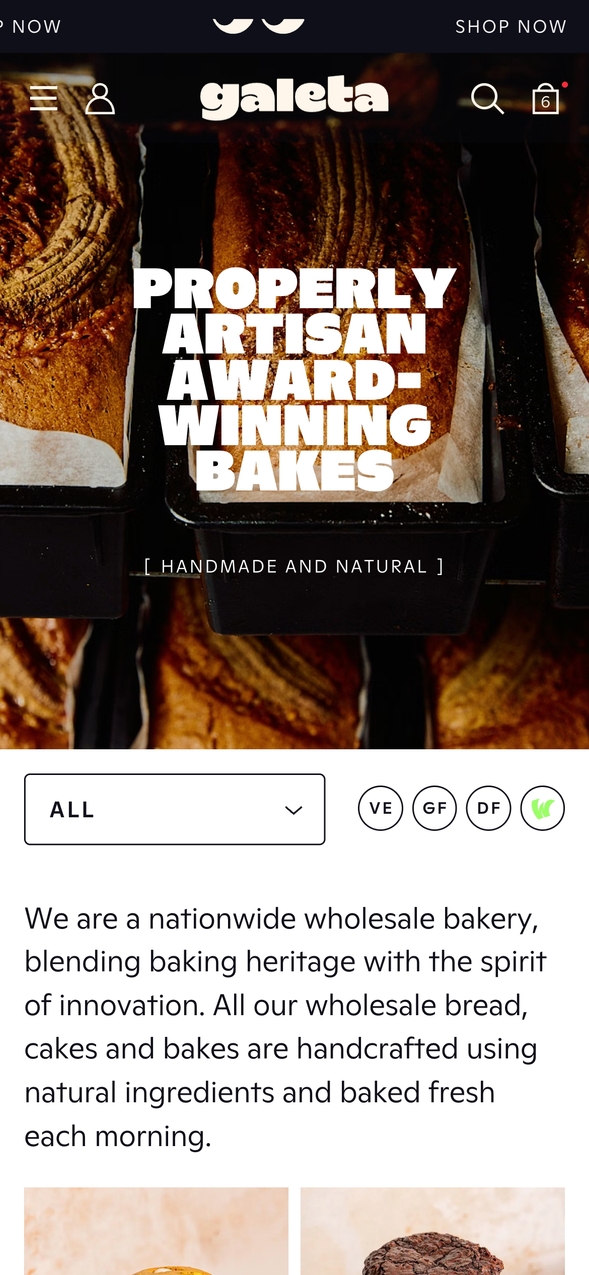Open the user account icon
The height and width of the screenshot is (1275, 589).
100,98
